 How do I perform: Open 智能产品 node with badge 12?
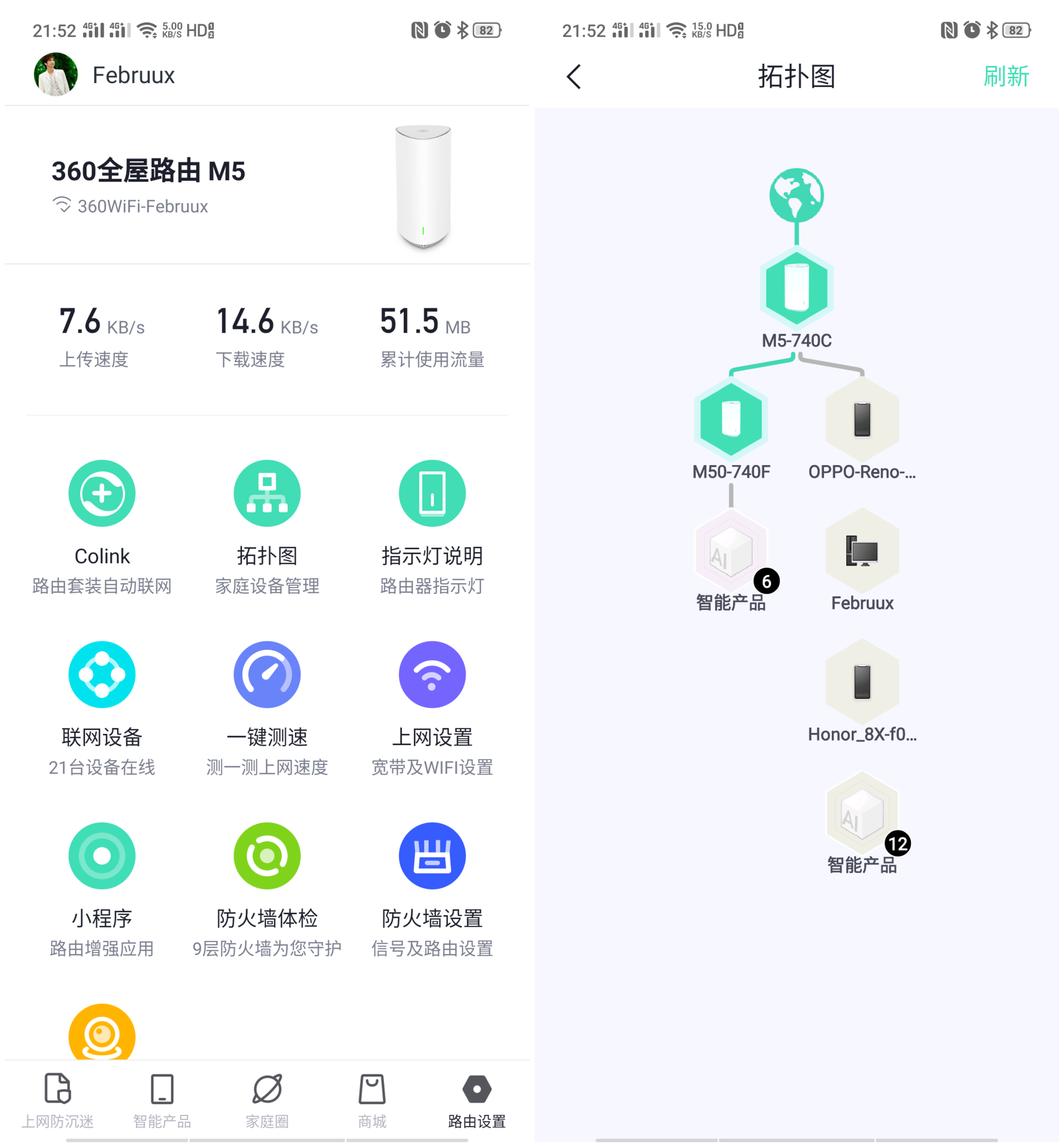[x=862, y=813]
